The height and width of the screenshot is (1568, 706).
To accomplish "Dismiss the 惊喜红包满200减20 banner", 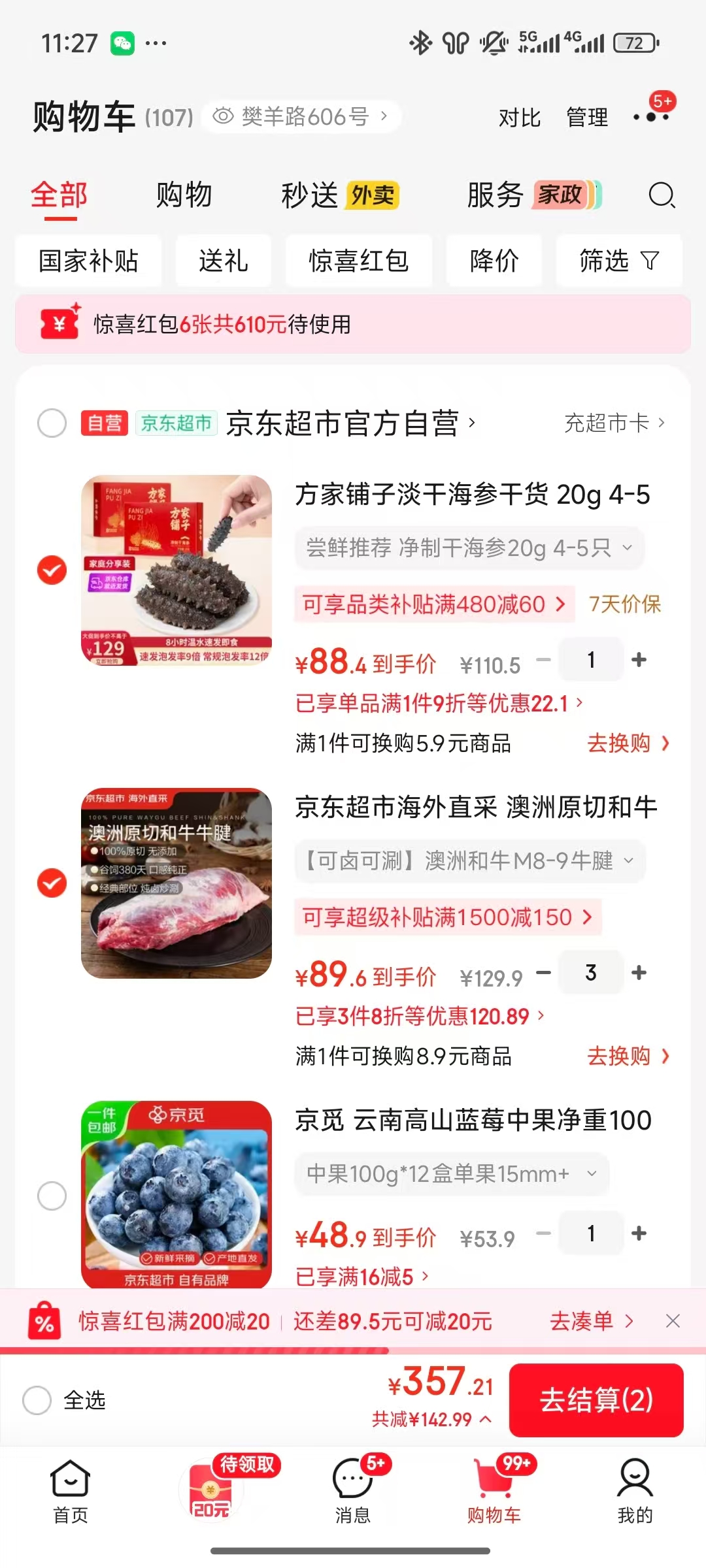I will pyautogui.click(x=673, y=1322).
